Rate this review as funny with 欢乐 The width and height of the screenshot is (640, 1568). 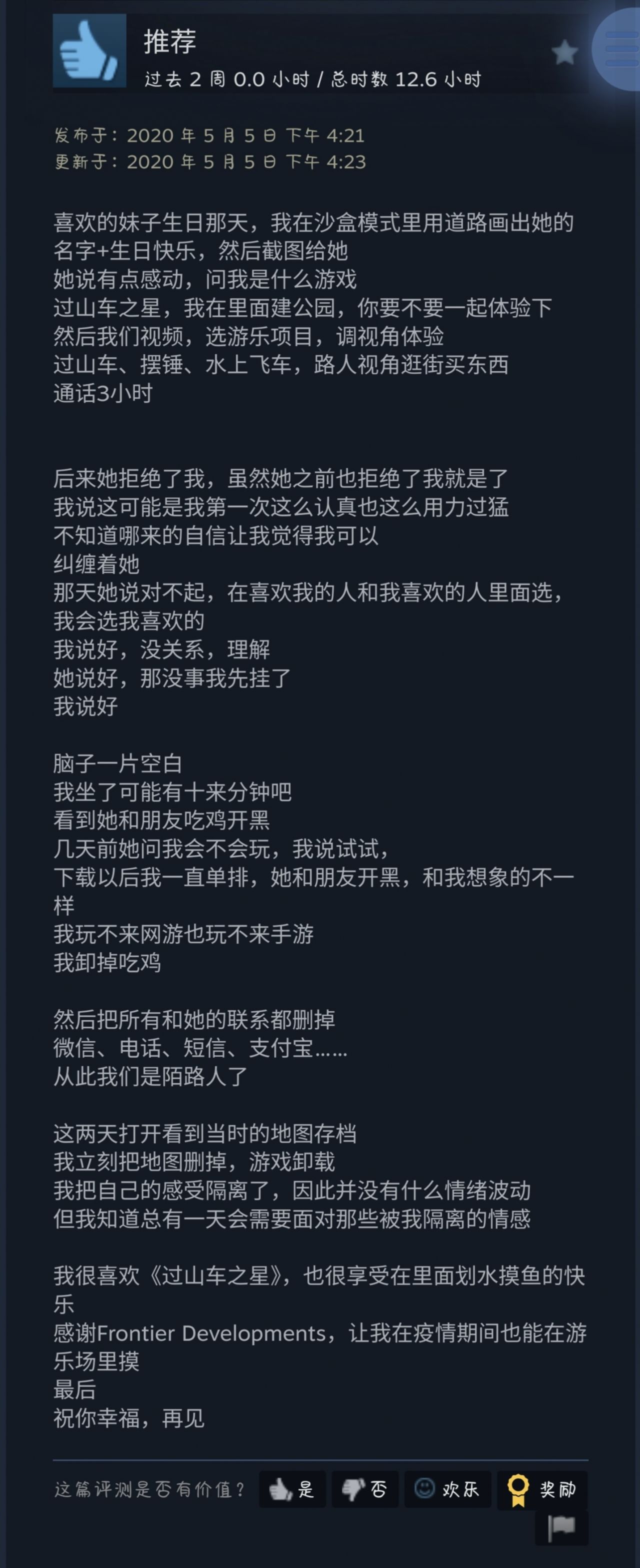[x=447, y=1489]
